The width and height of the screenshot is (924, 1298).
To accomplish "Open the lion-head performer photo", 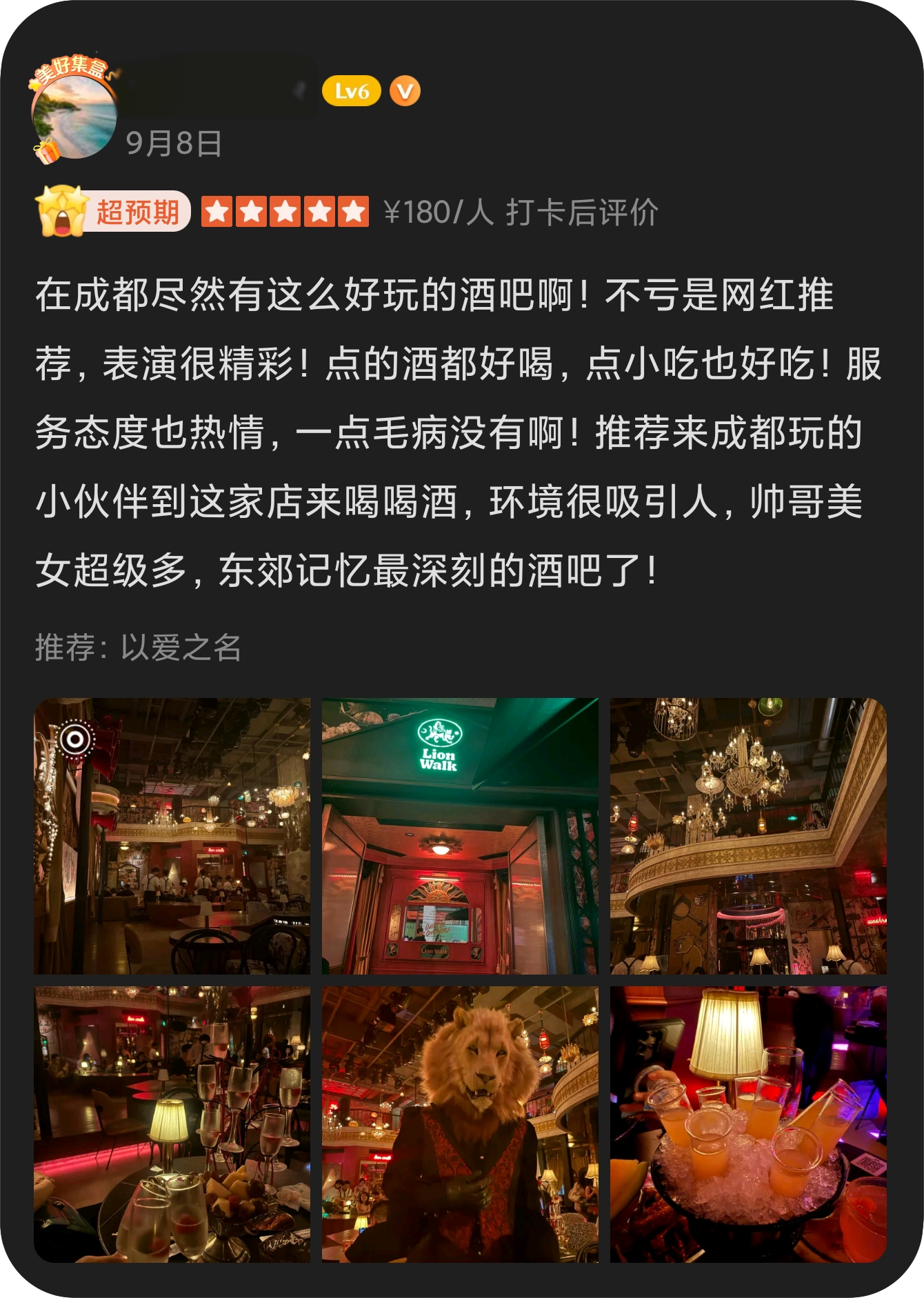I will click(x=460, y=1124).
